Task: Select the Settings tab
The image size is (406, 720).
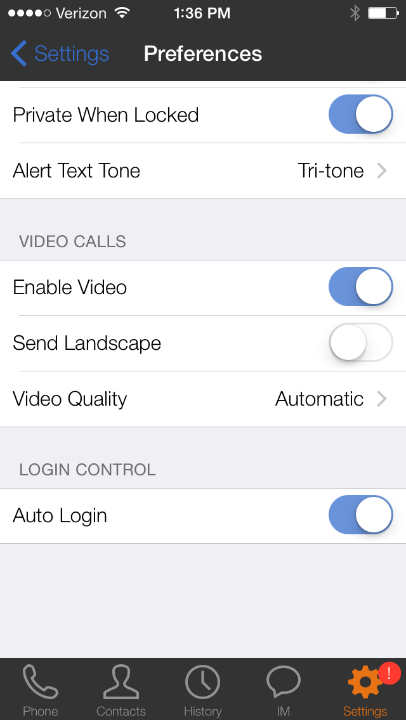Action: (x=365, y=690)
